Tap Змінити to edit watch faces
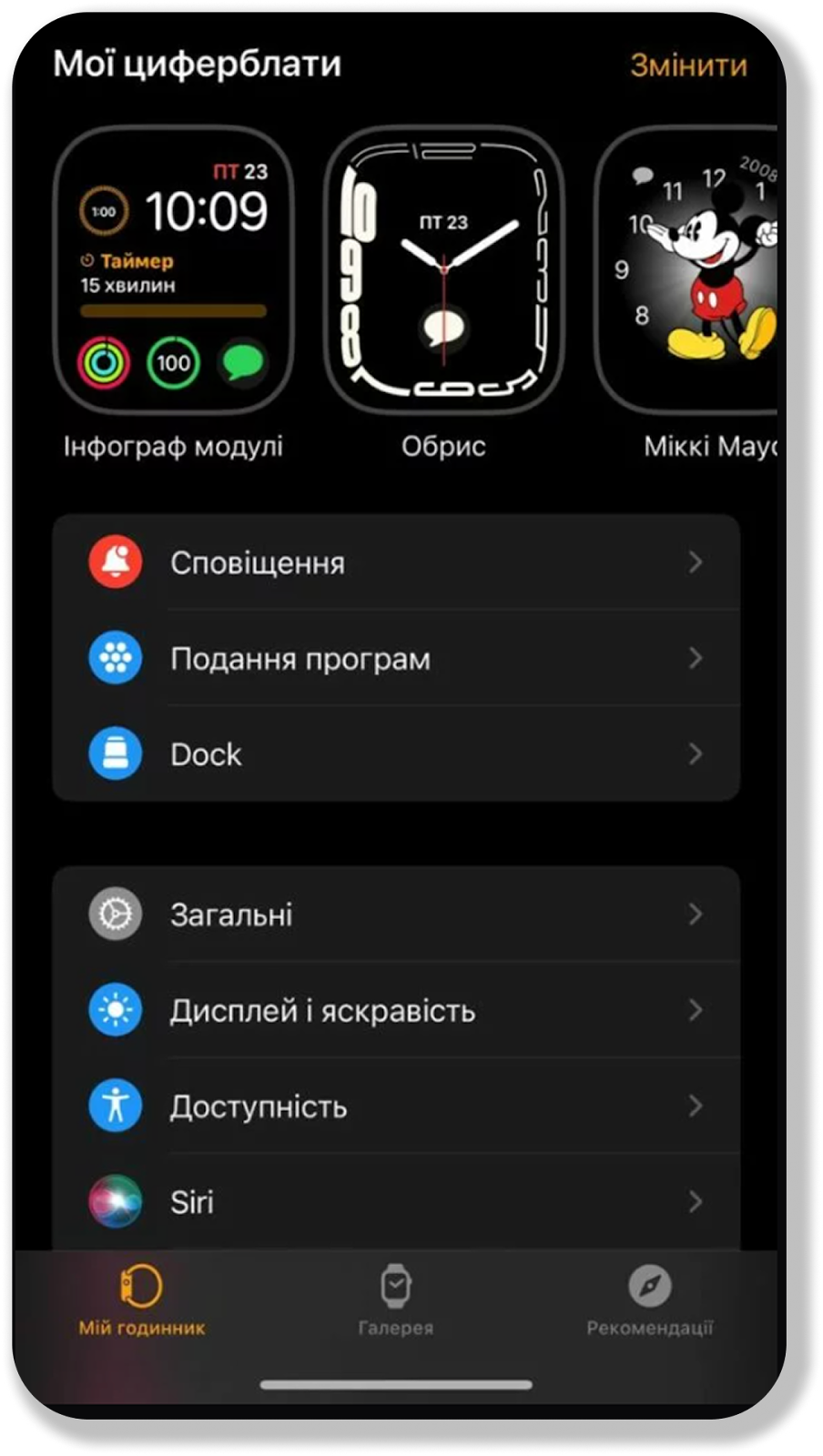823x1456 pixels. [x=688, y=66]
